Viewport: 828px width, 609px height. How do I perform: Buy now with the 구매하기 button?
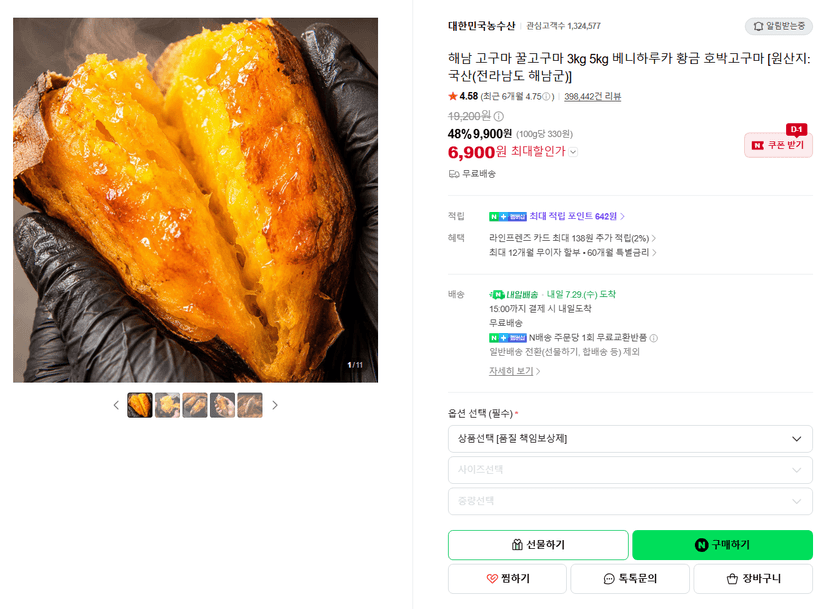[722, 545]
